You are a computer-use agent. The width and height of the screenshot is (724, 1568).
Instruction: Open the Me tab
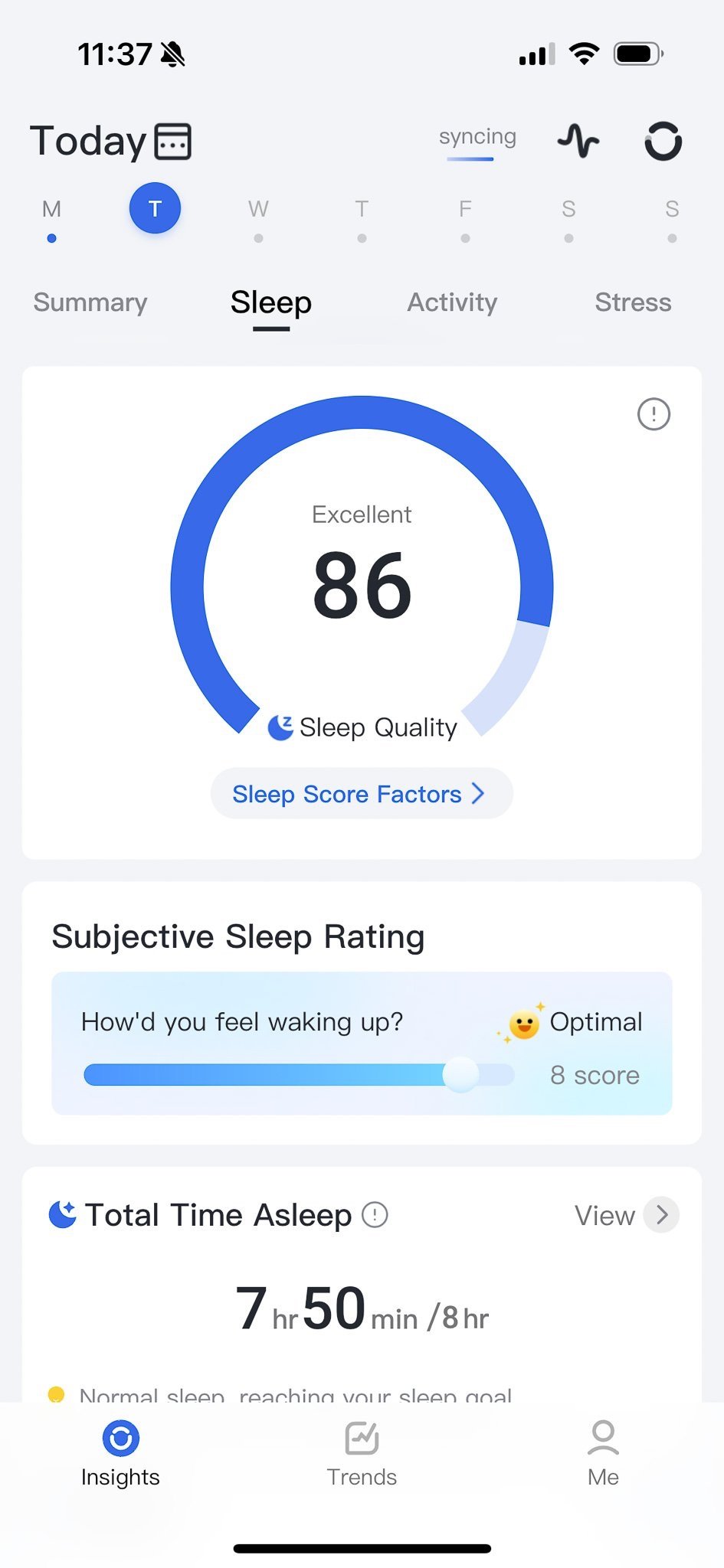(x=603, y=1452)
